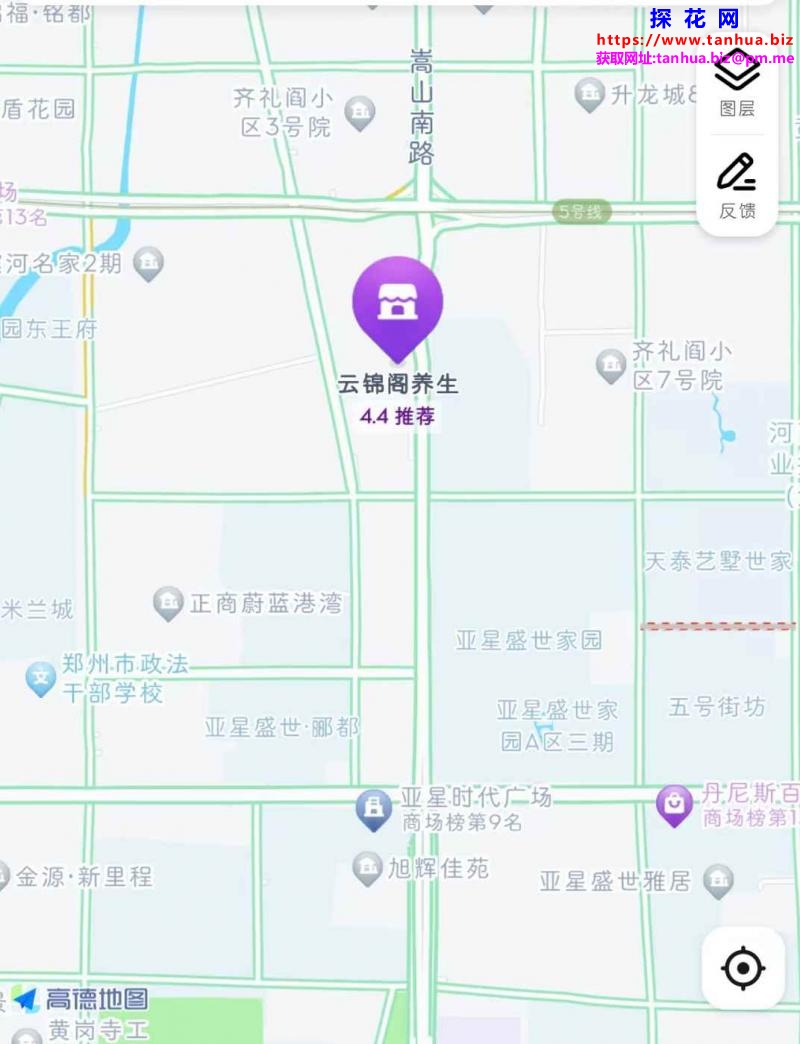The width and height of the screenshot is (800, 1044).
Task: Tap the 丹尼斯百货 shopping marker
Action: (x=674, y=805)
